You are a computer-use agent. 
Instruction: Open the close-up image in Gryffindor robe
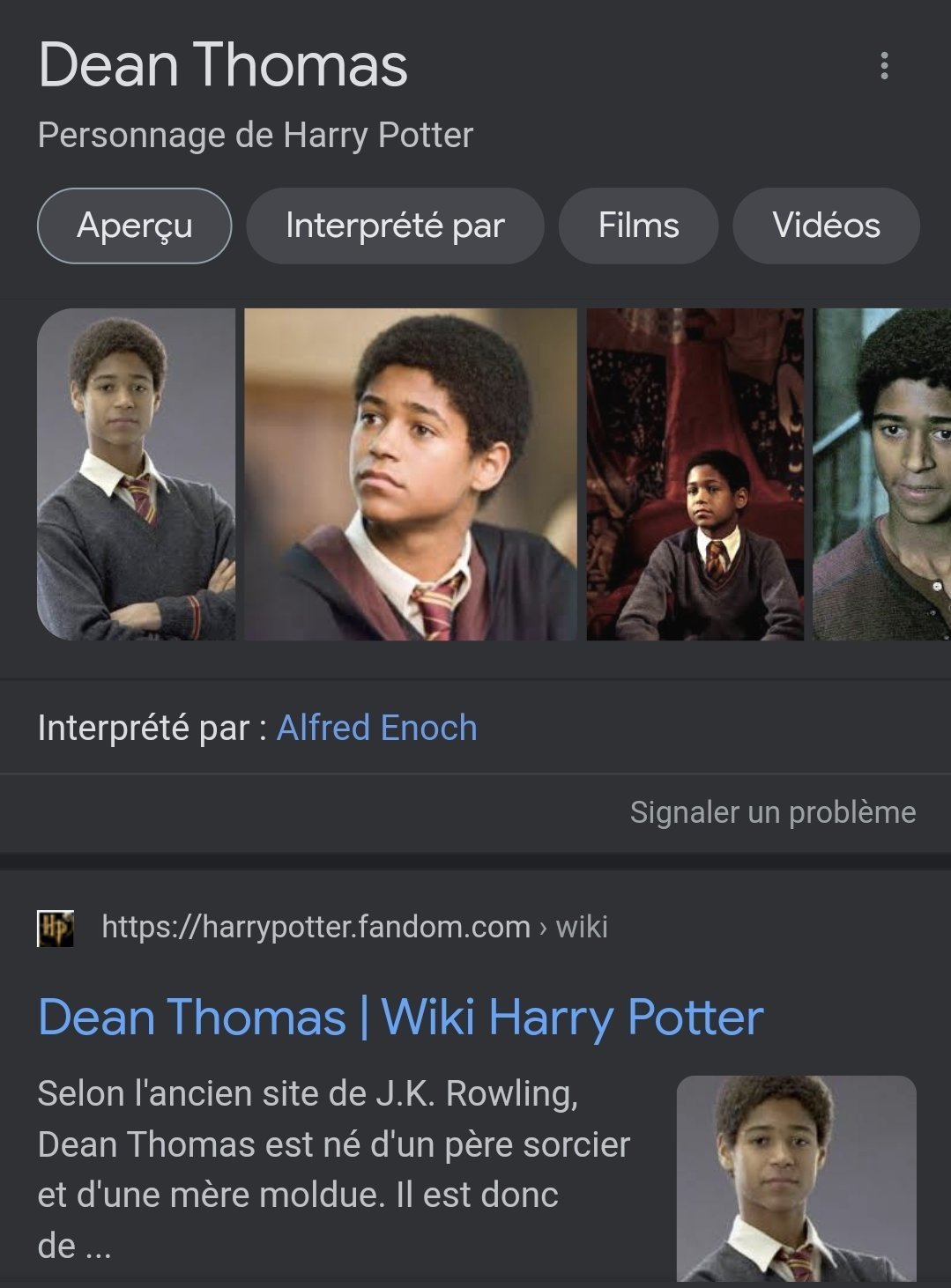[410, 474]
